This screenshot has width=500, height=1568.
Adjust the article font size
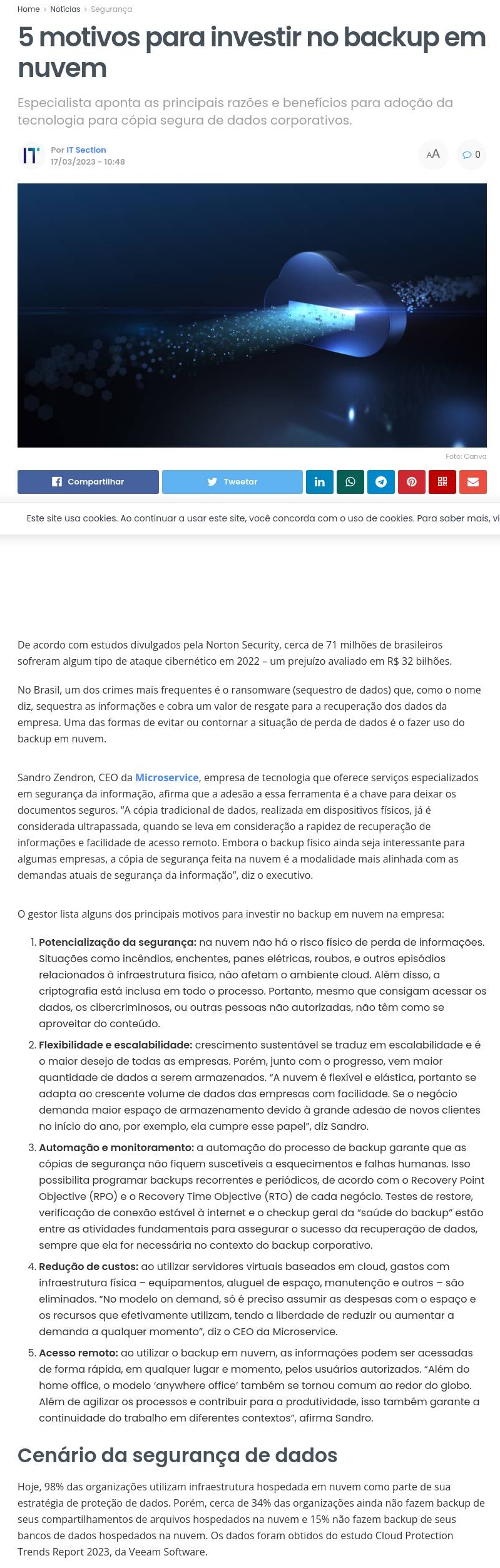click(x=433, y=155)
